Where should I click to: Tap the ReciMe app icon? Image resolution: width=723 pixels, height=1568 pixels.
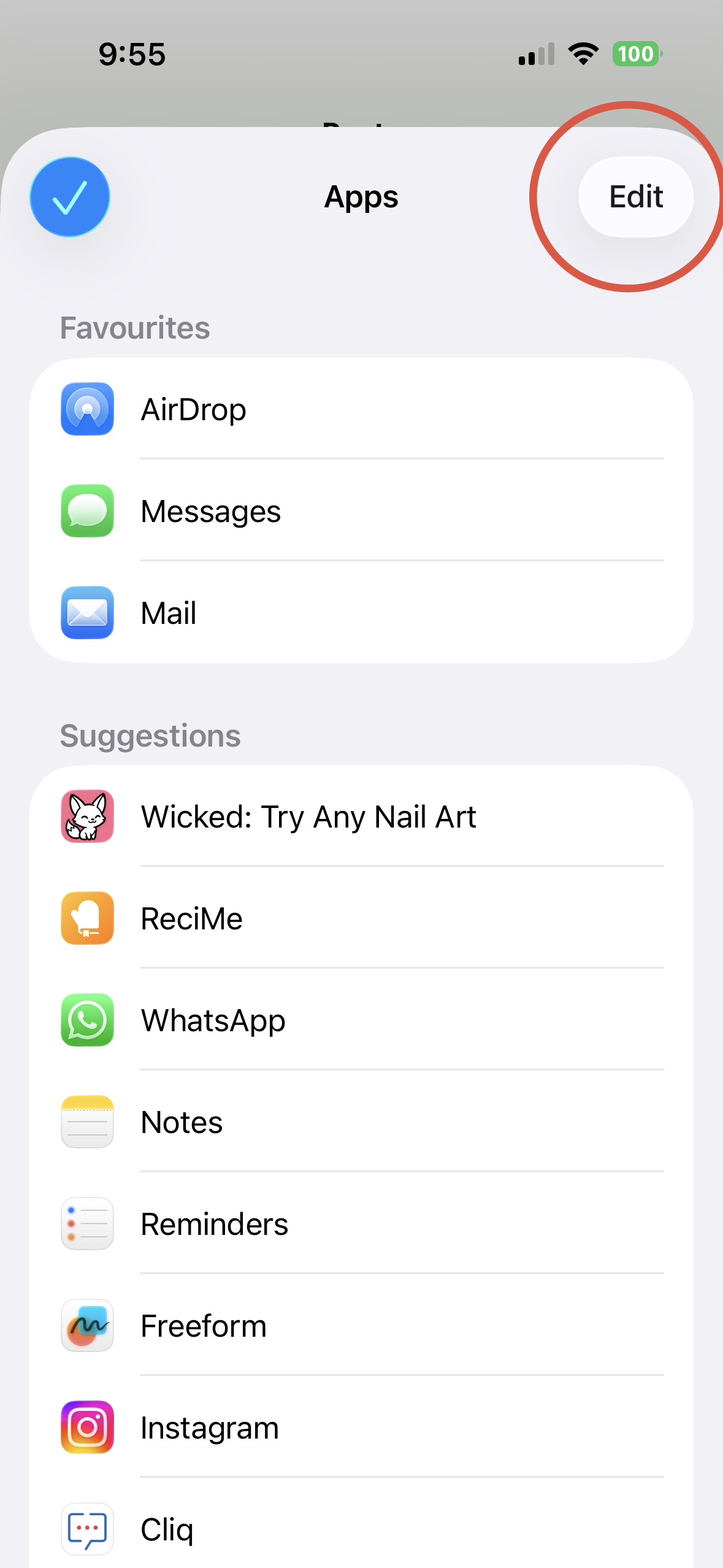pyautogui.click(x=87, y=918)
